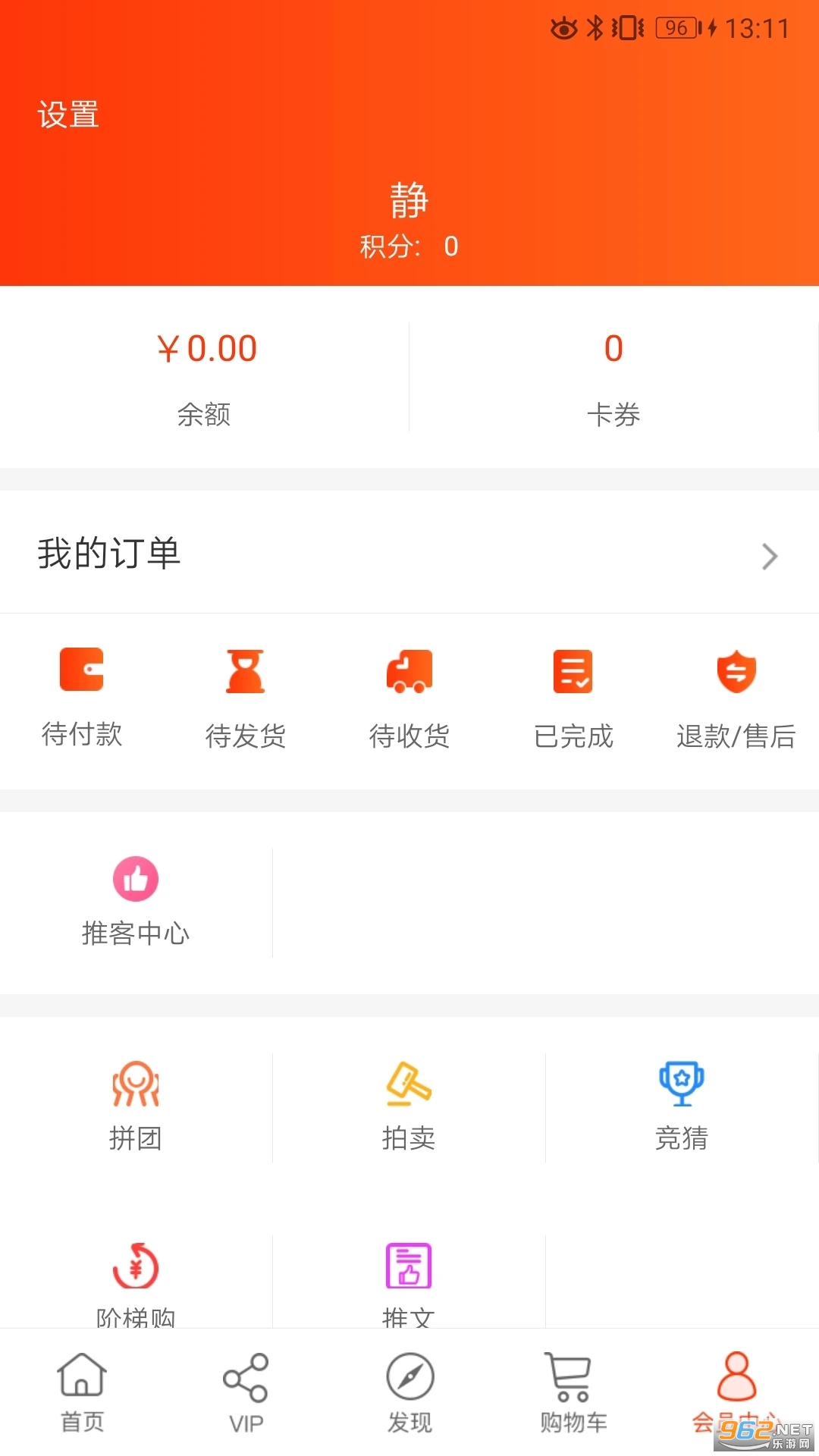
Task: Switch to 首页 home tab
Action: 82,1392
